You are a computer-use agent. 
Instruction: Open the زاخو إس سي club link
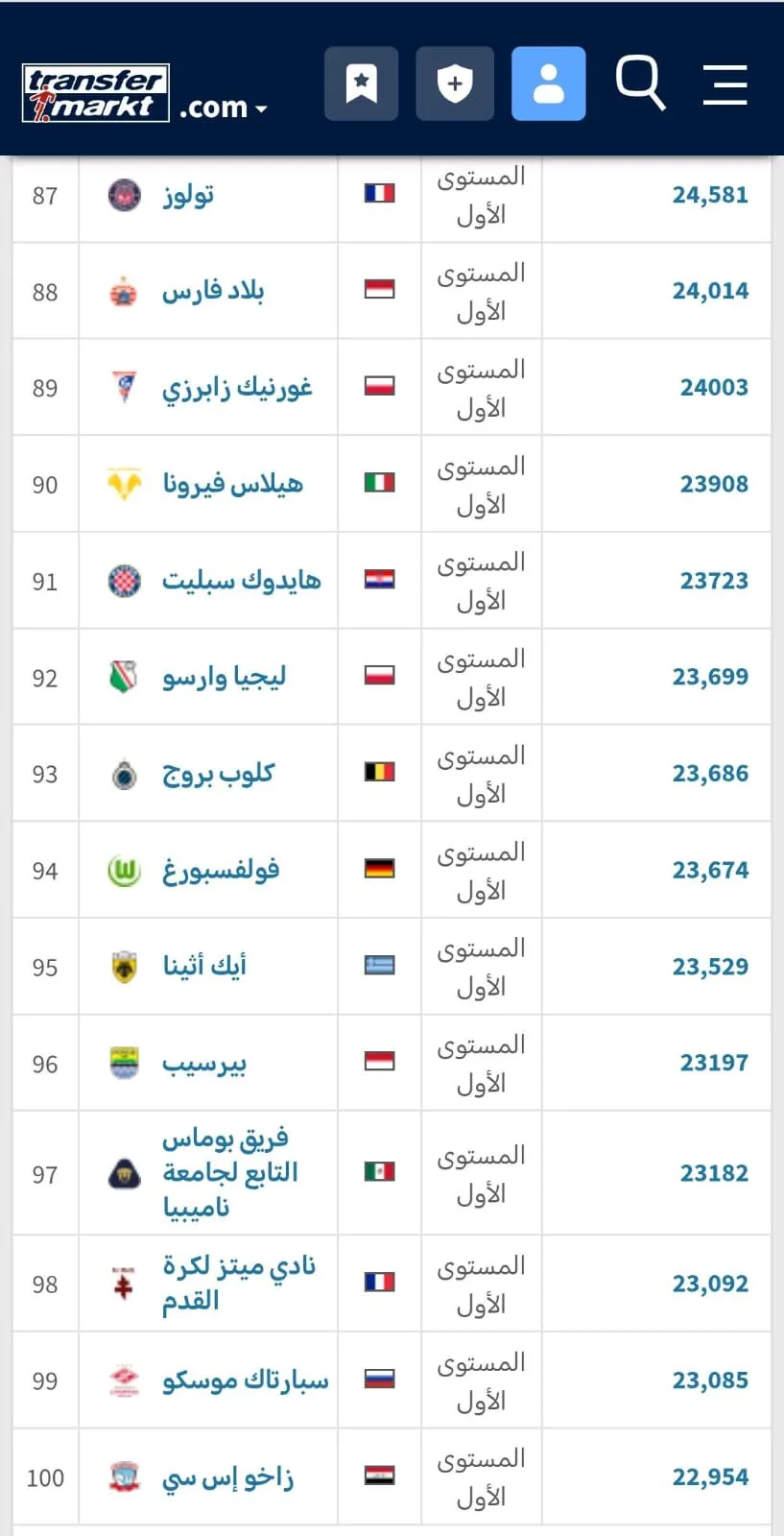point(227,1477)
